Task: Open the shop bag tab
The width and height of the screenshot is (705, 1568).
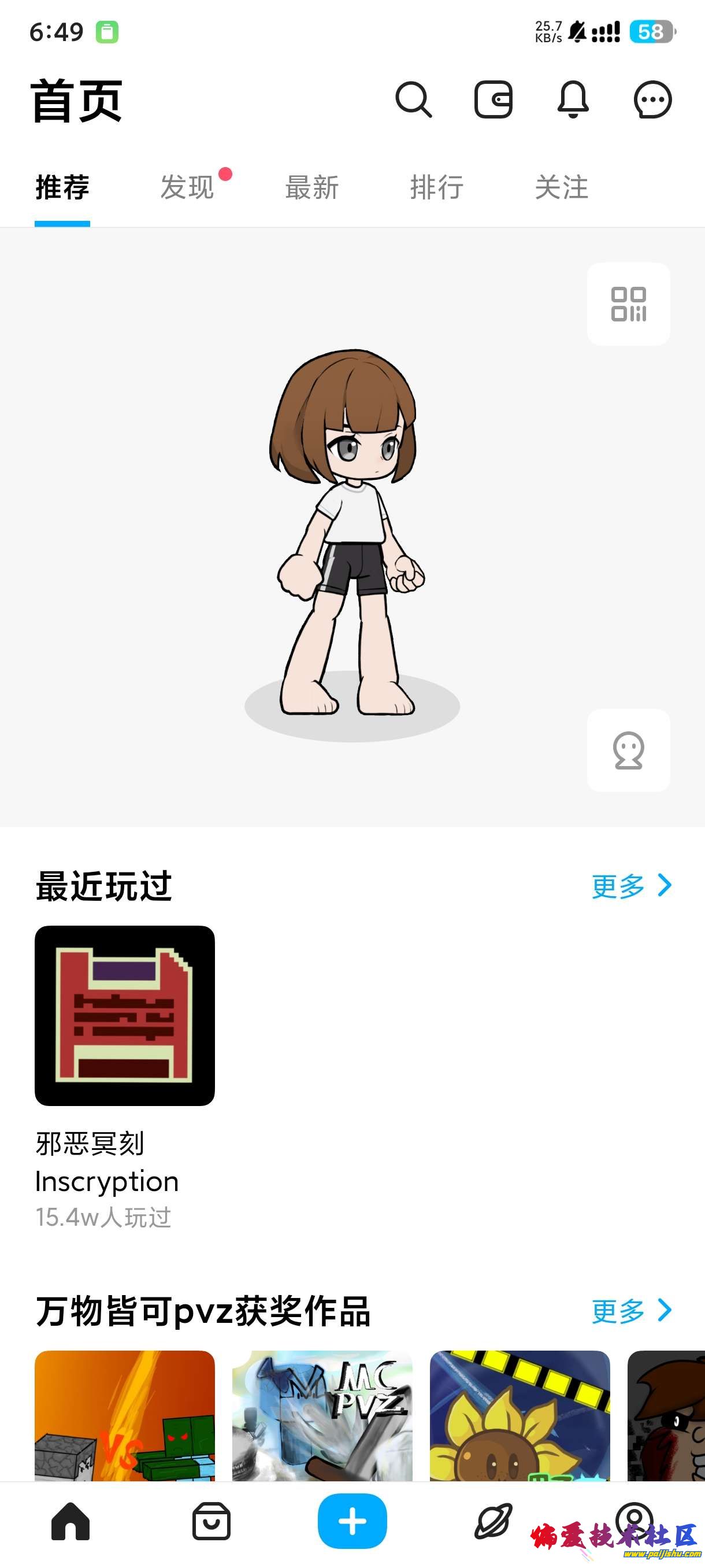Action: pos(211,1521)
